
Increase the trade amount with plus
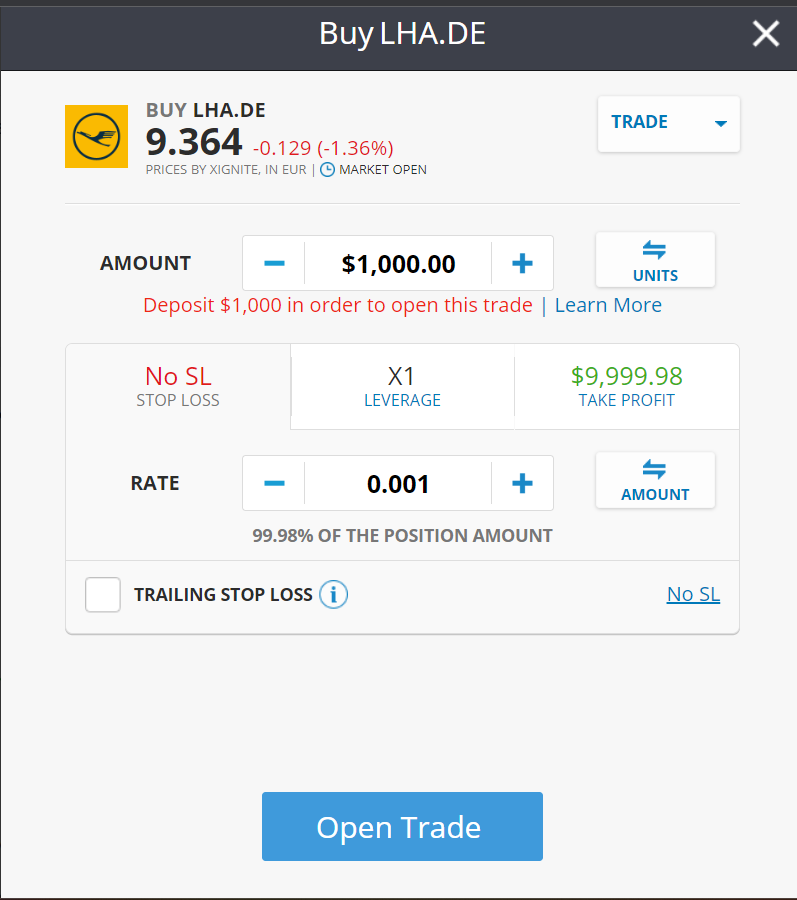[522, 263]
